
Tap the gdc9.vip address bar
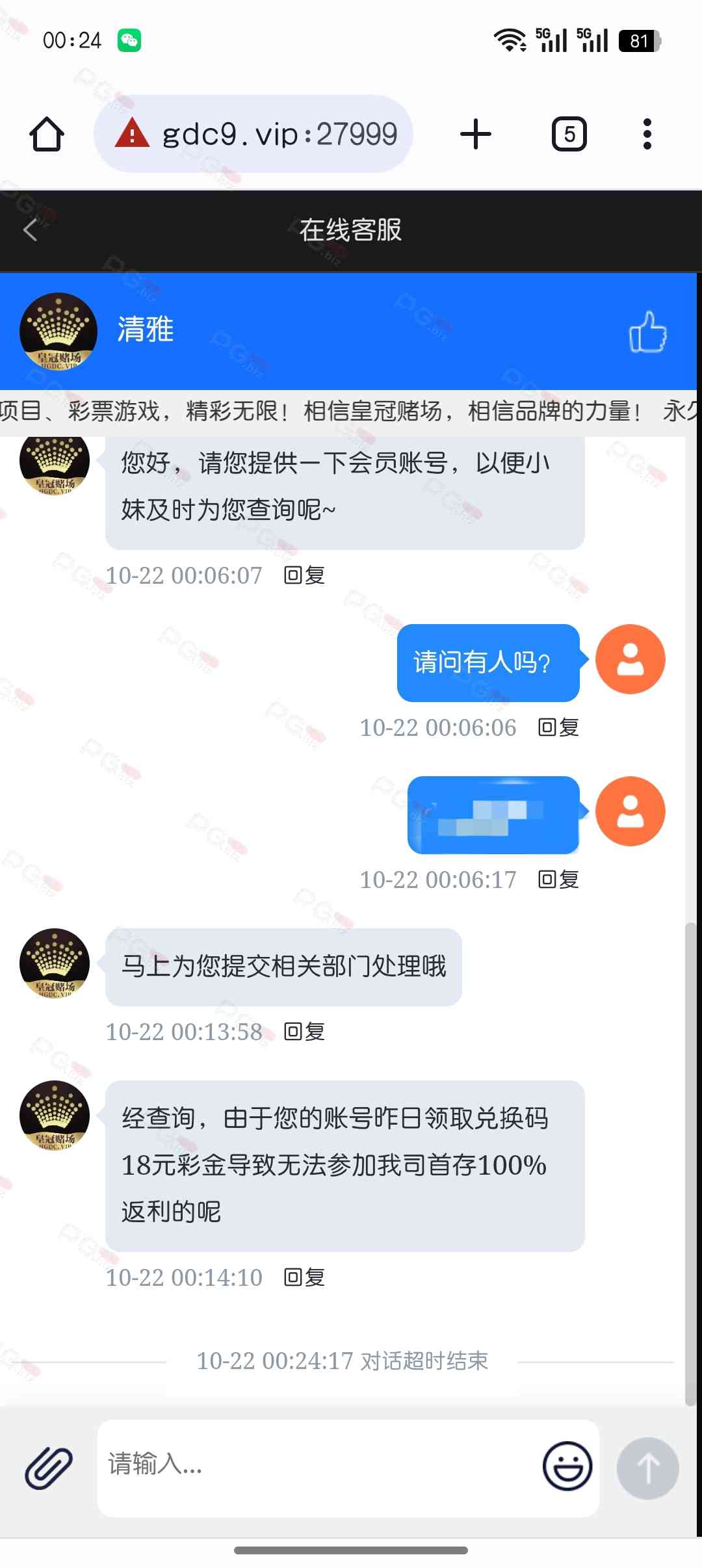(x=253, y=135)
